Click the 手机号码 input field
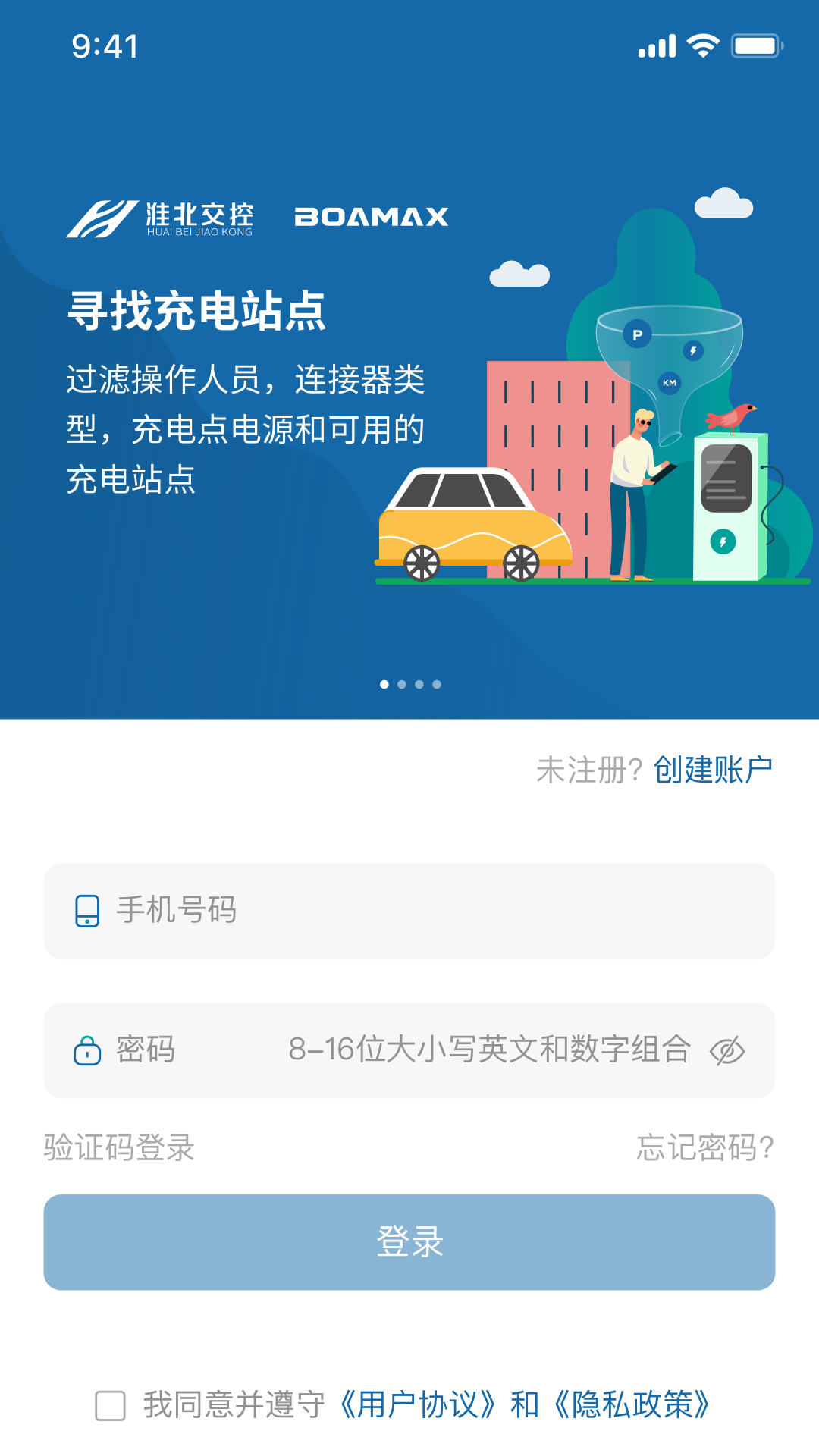The image size is (819, 1456). point(409,912)
